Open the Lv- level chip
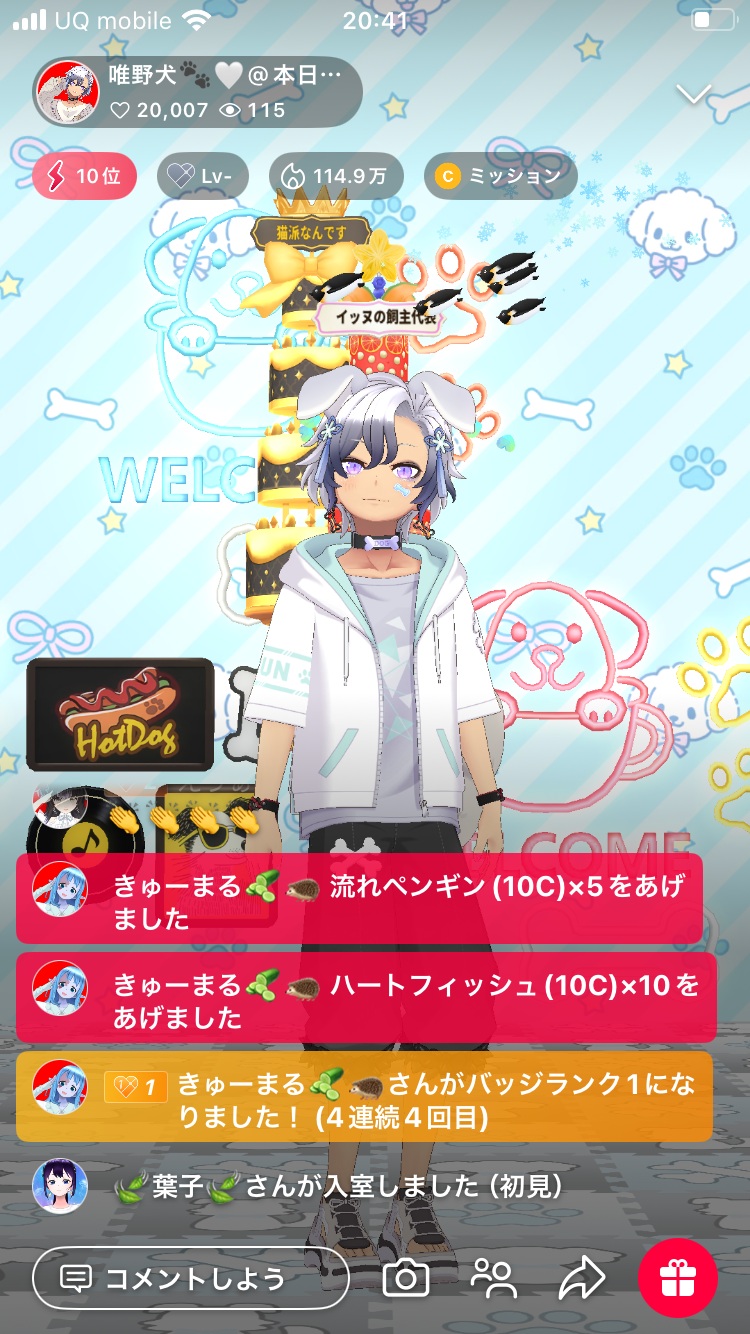The width and height of the screenshot is (750, 1334). (201, 177)
